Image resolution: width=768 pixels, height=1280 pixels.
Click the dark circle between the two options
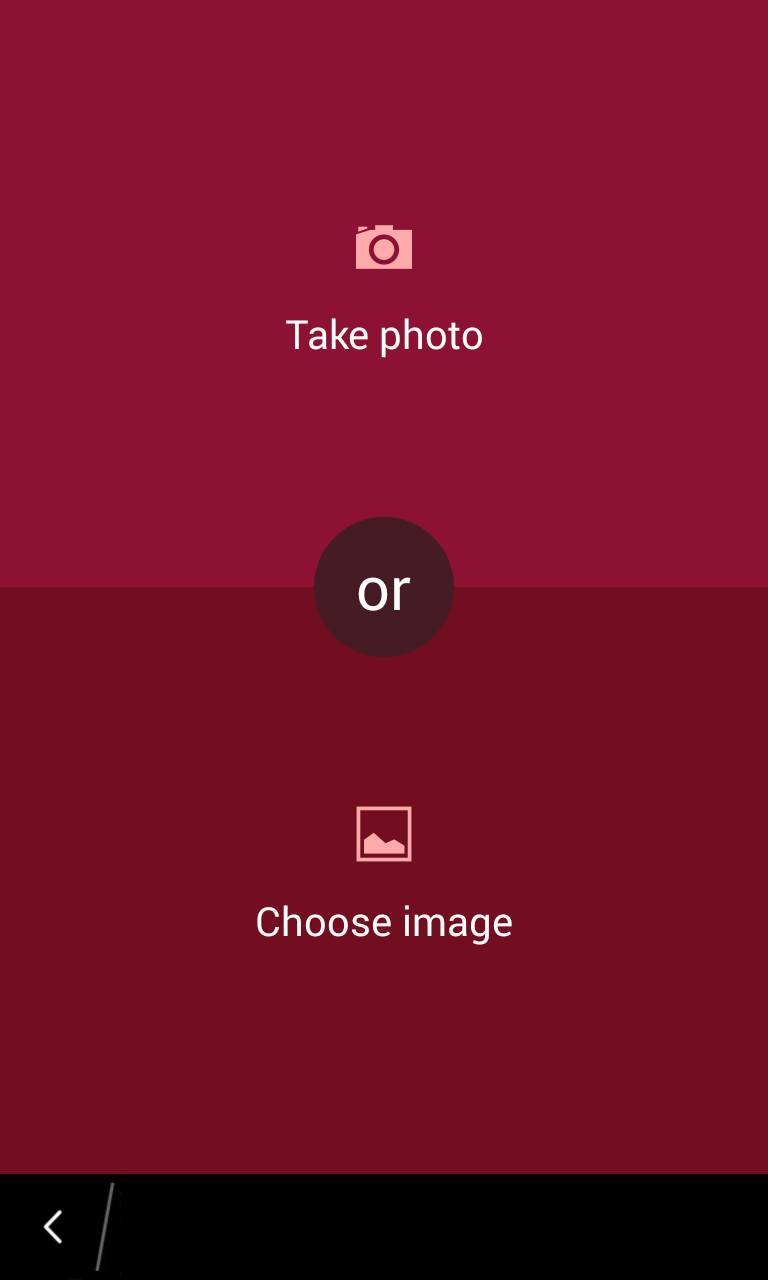click(384, 587)
